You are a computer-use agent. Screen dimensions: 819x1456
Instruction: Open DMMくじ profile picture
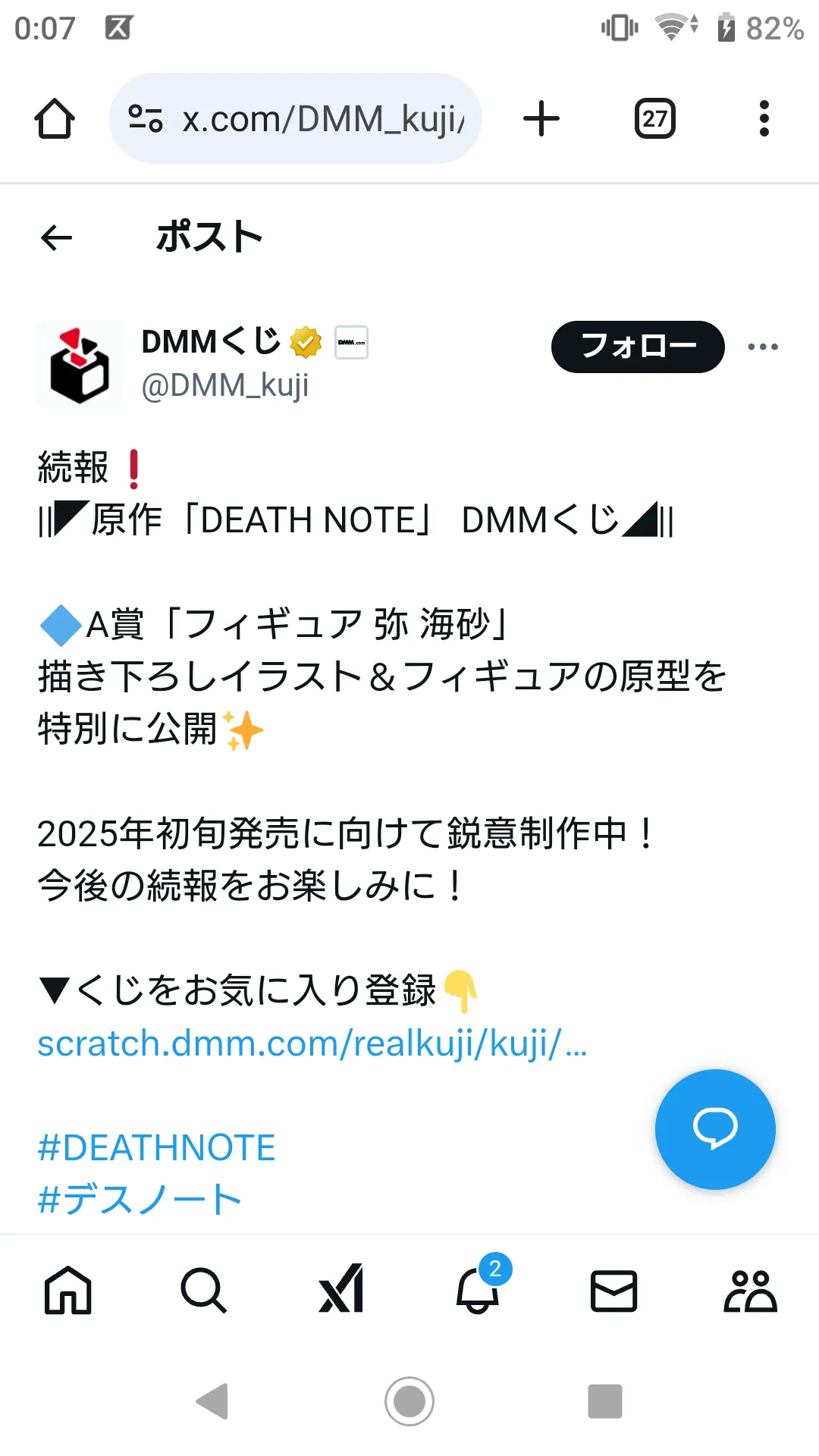coord(80,364)
